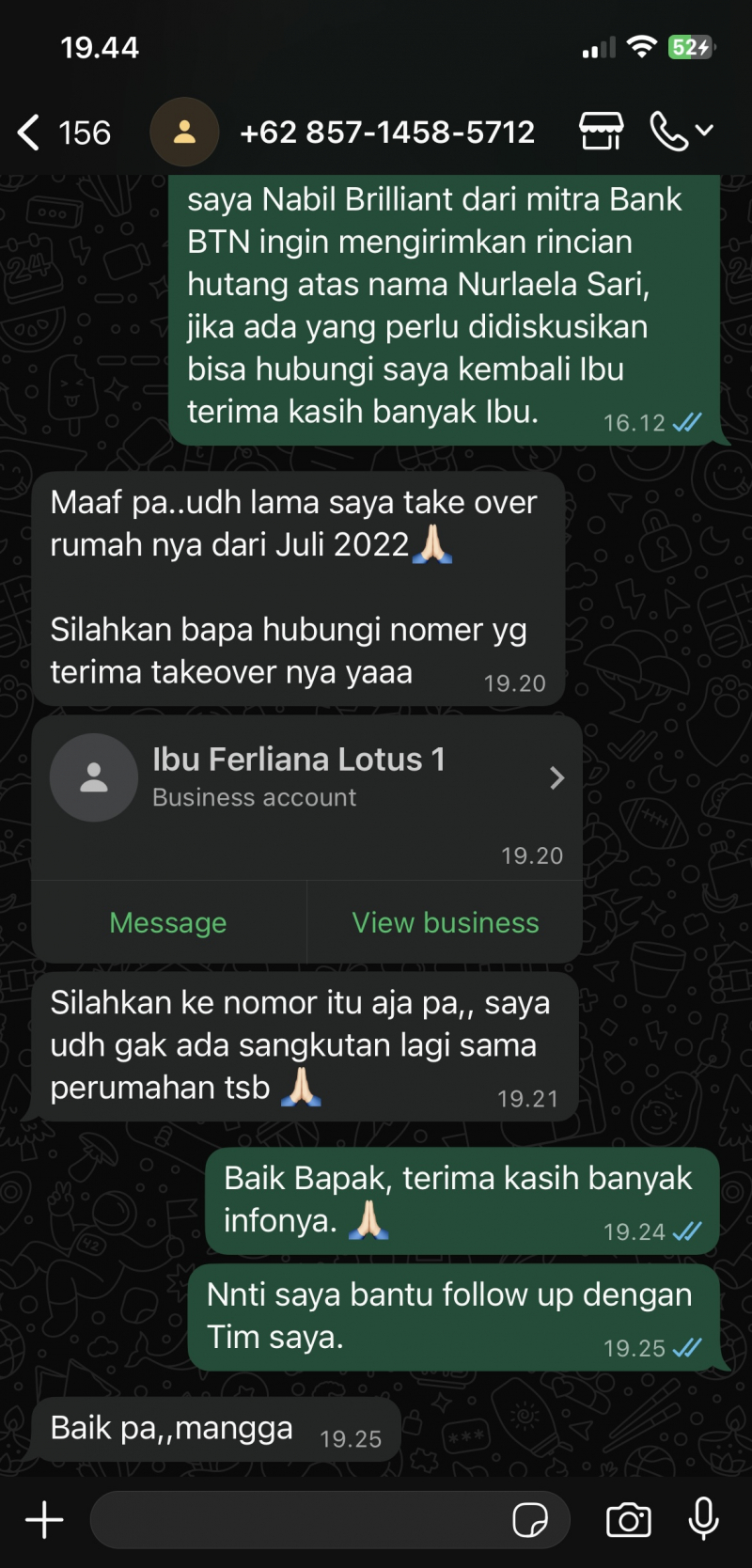The width and height of the screenshot is (752, 1568).
Task: Launch the camera from the chat bar
Action: click(628, 1519)
